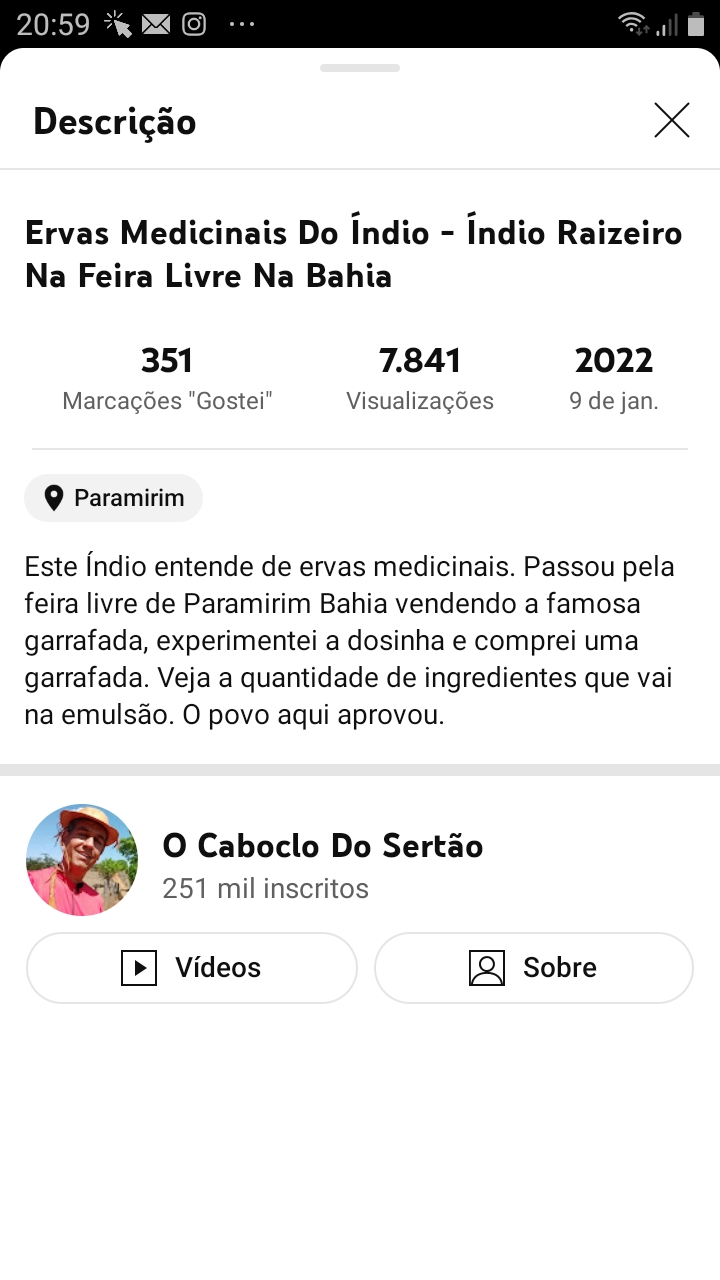720x1280 pixels.
Task: Open O Caboclo Do Sertão channel
Action: [x=322, y=846]
